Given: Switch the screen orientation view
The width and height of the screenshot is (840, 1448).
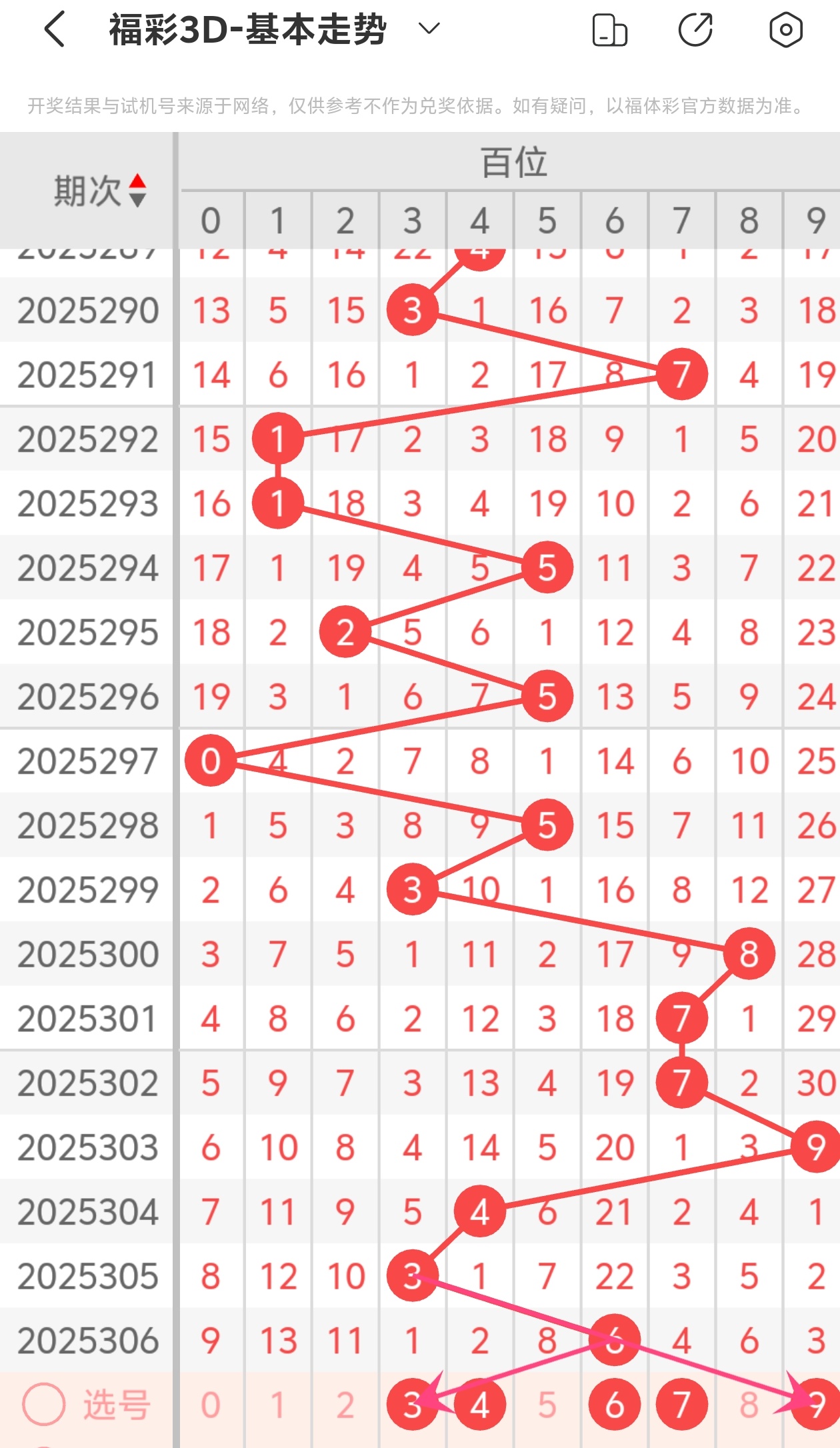Looking at the screenshot, I should coord(609,30).
